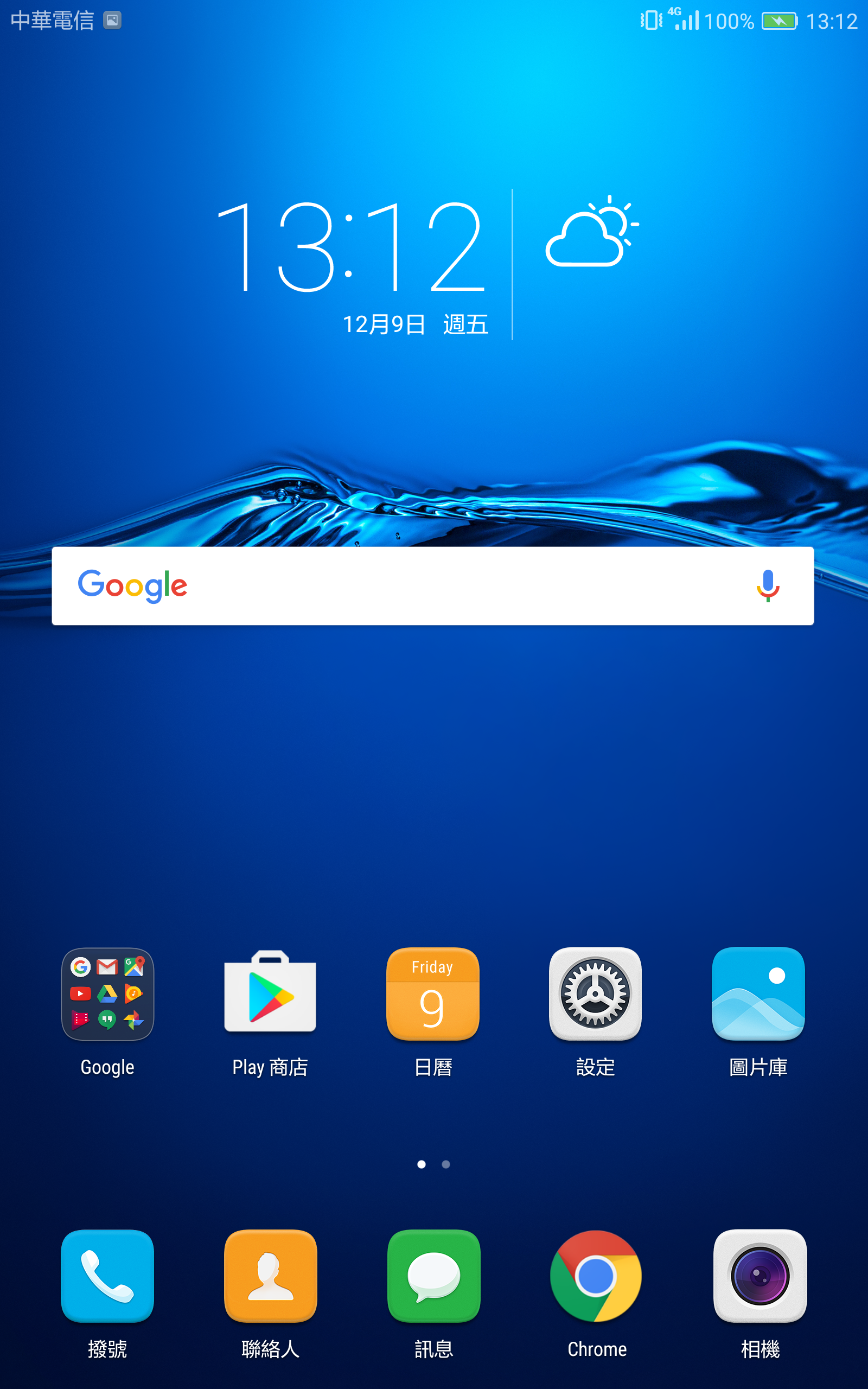Open the 撥號 phone dialer
868x1389 pixels.
click(x=107, y=1276)
